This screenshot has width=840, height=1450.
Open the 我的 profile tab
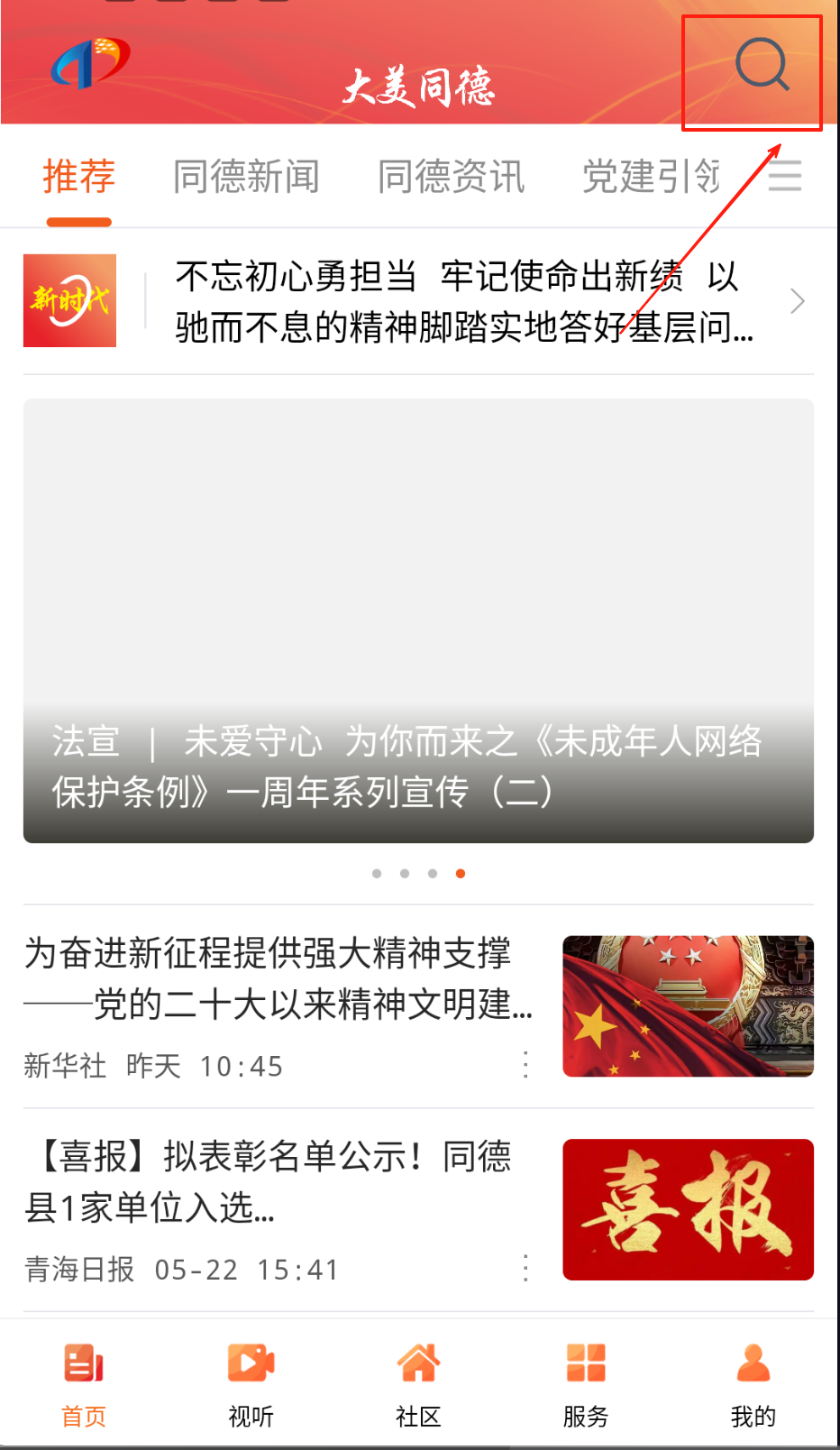click(753, 1384)
